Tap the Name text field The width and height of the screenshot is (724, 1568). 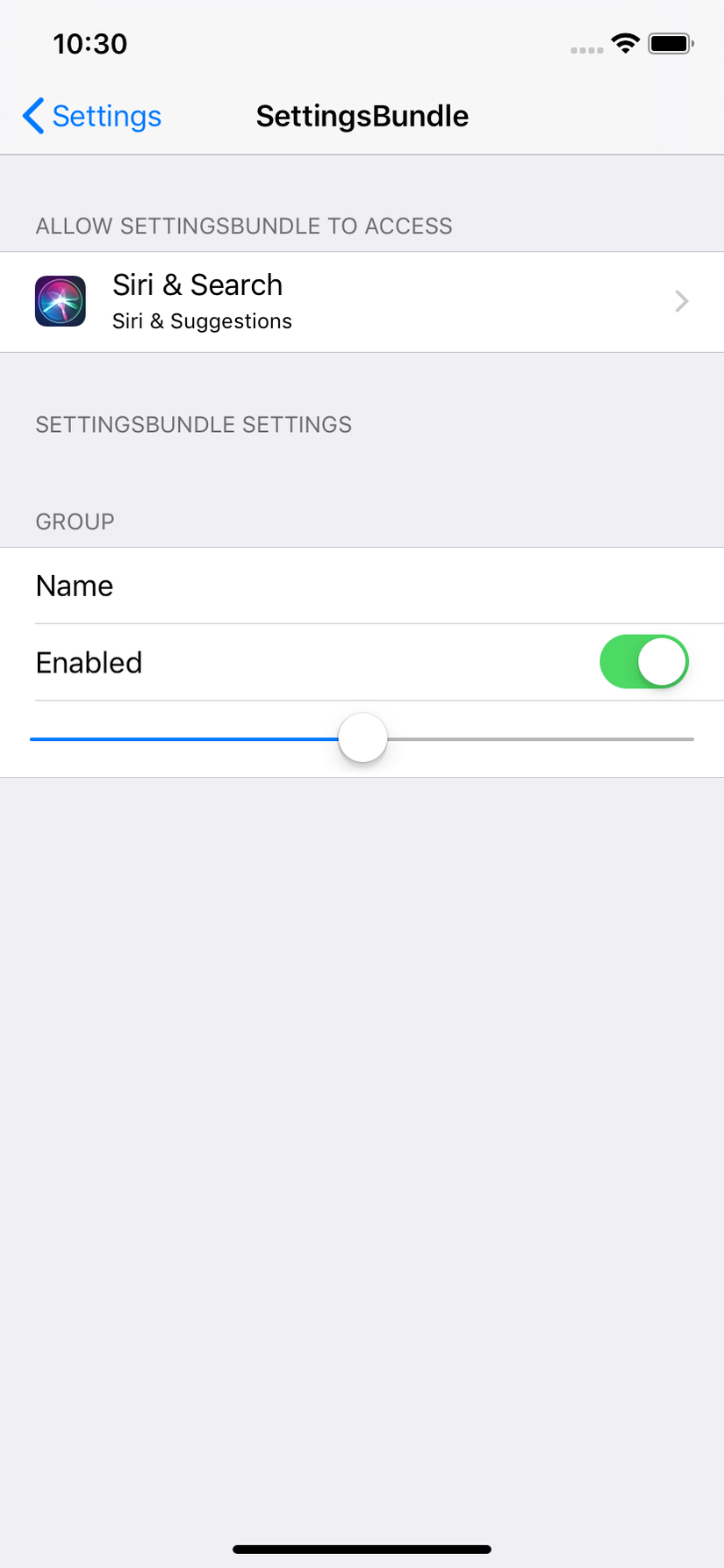click(x=362, y=586)
